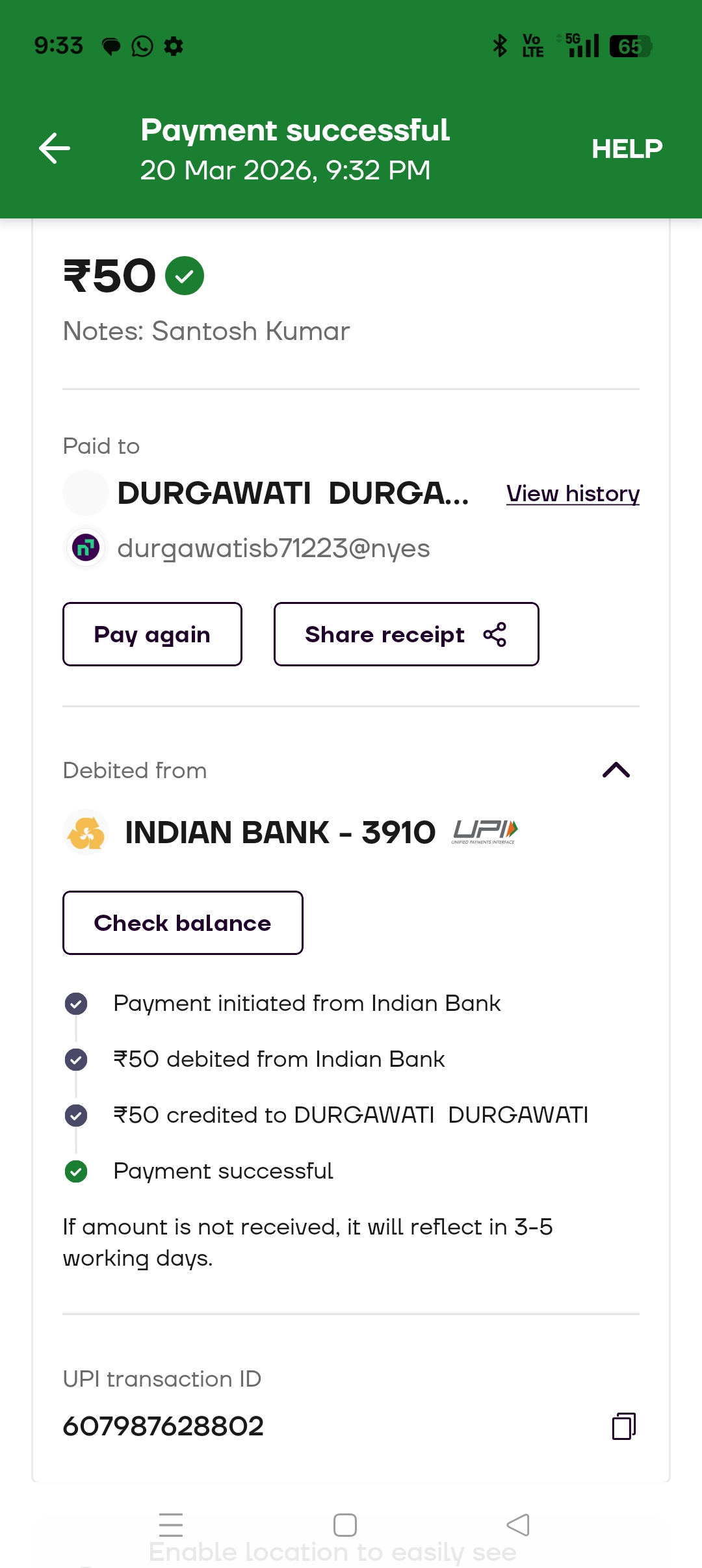Check balance of Indian Bank account
The height and width of the screenshot is (1568, 702).
click(x=183, y=923)
